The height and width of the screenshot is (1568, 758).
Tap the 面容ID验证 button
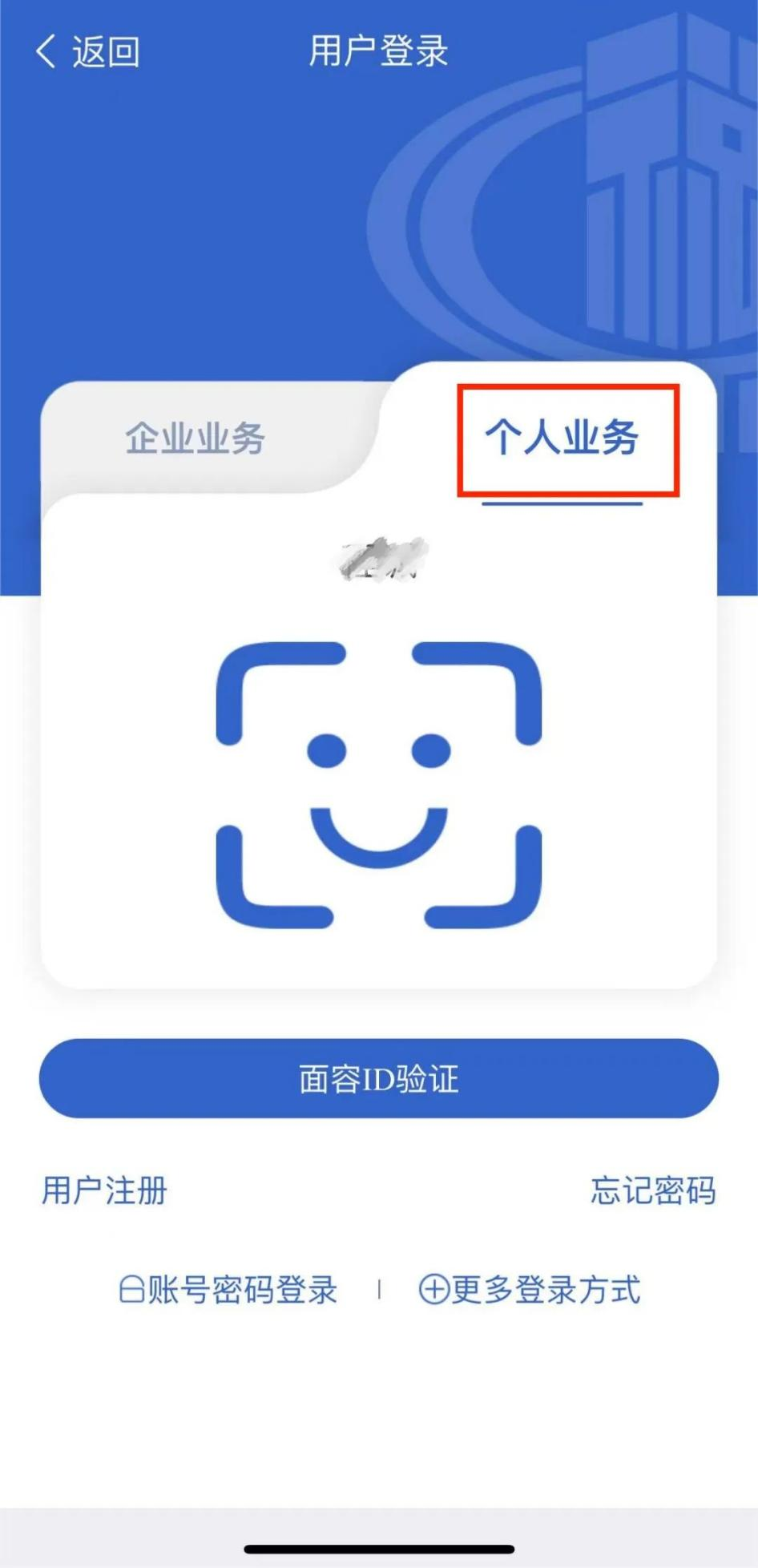pos(379,1078)
